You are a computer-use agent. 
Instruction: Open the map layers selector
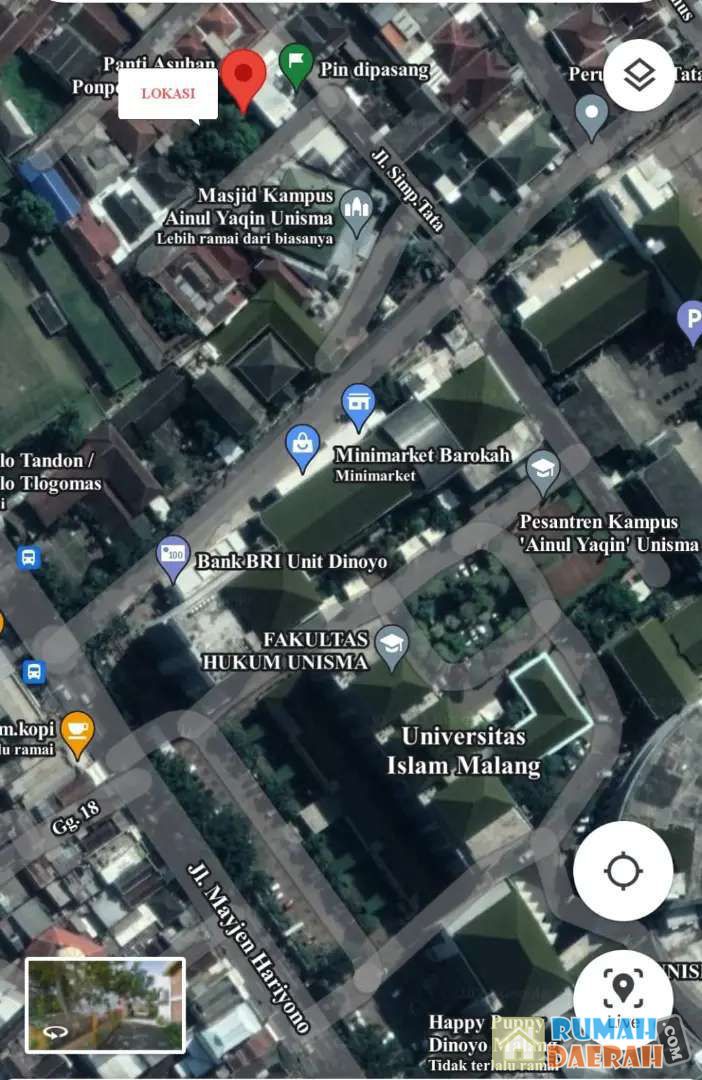[639, 75]
